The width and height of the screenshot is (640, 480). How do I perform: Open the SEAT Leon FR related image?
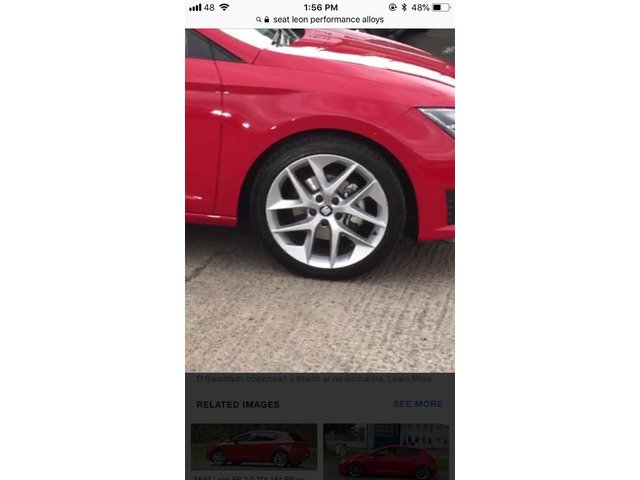(253, 446)
